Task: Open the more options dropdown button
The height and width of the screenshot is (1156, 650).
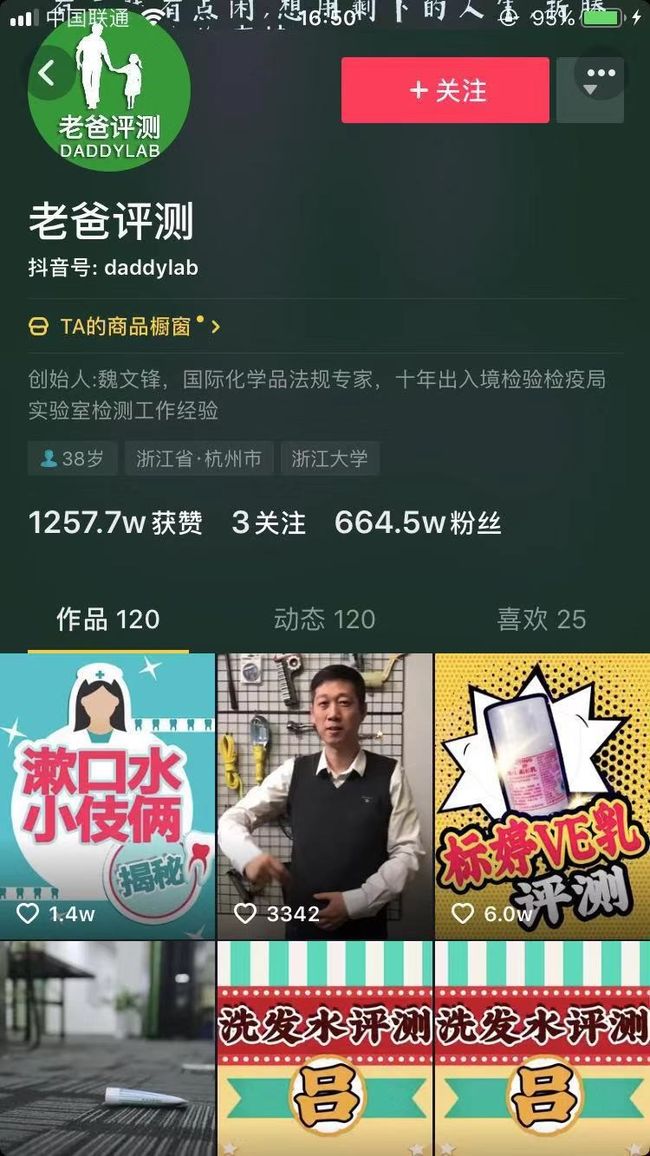Action: [x=590, y=90]
